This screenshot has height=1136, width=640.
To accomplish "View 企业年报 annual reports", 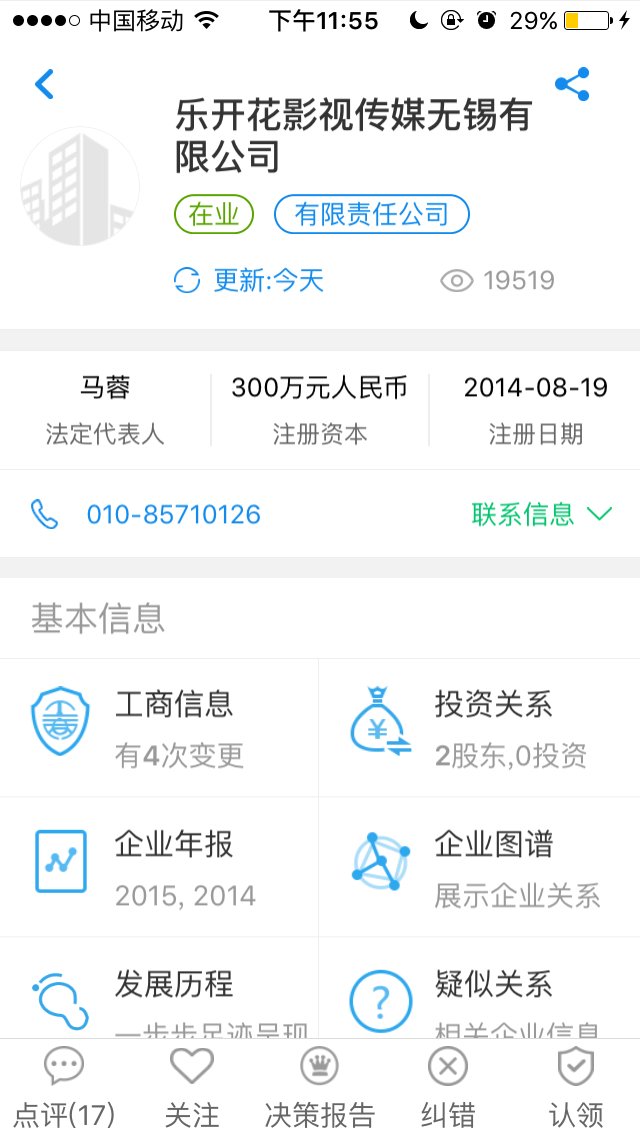I will [x=159, y=867].
